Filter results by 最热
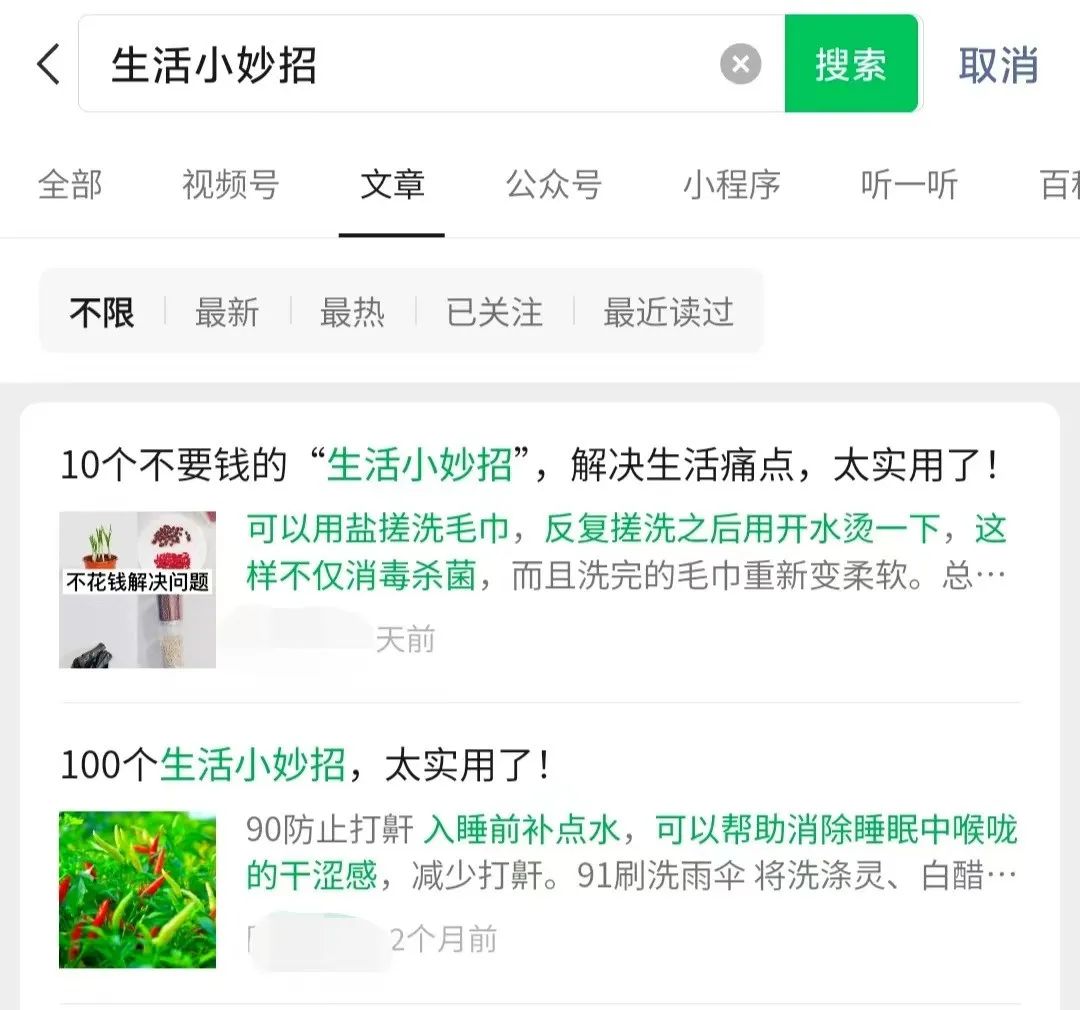Screen dimensions: 1080x1010 [352, 312]
